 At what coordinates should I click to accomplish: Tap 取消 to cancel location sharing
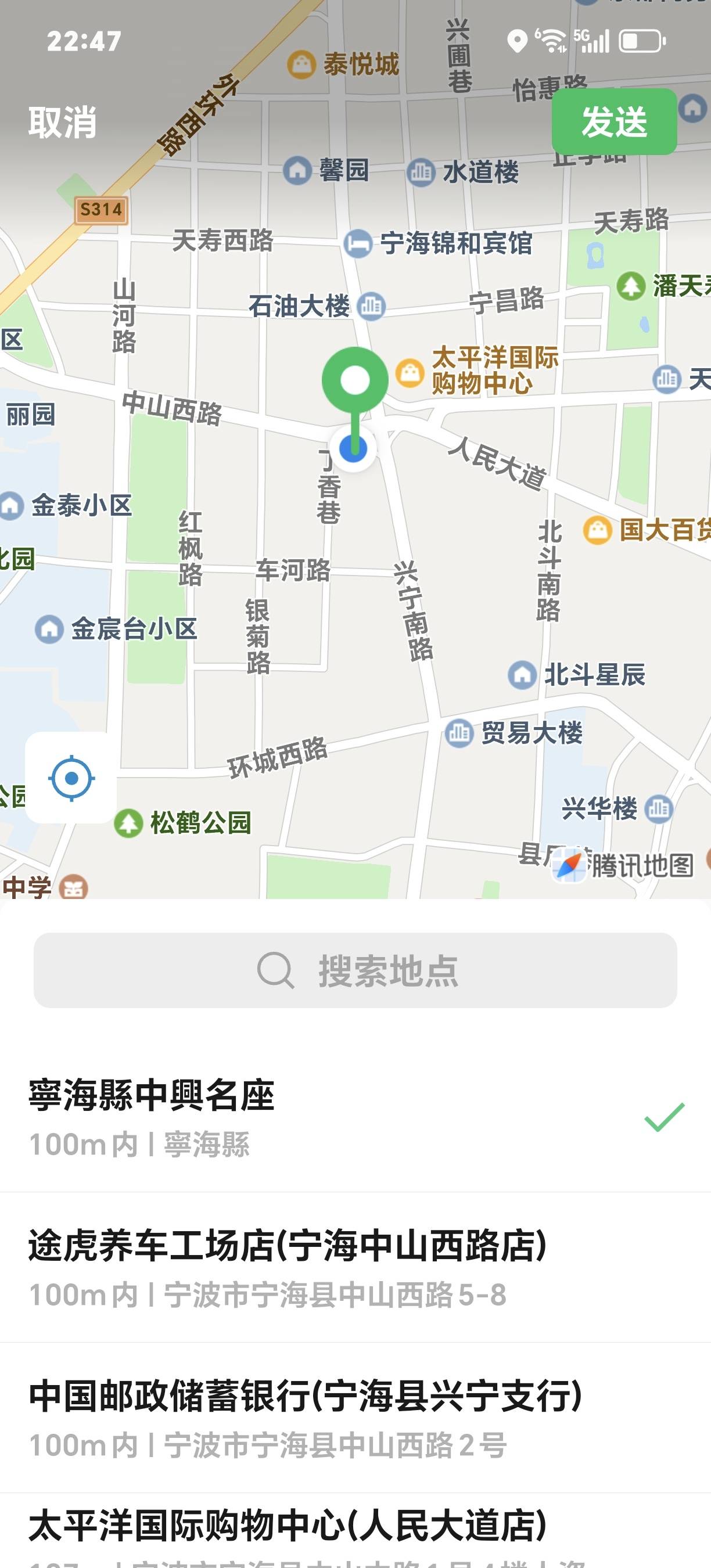pos(63,123)
